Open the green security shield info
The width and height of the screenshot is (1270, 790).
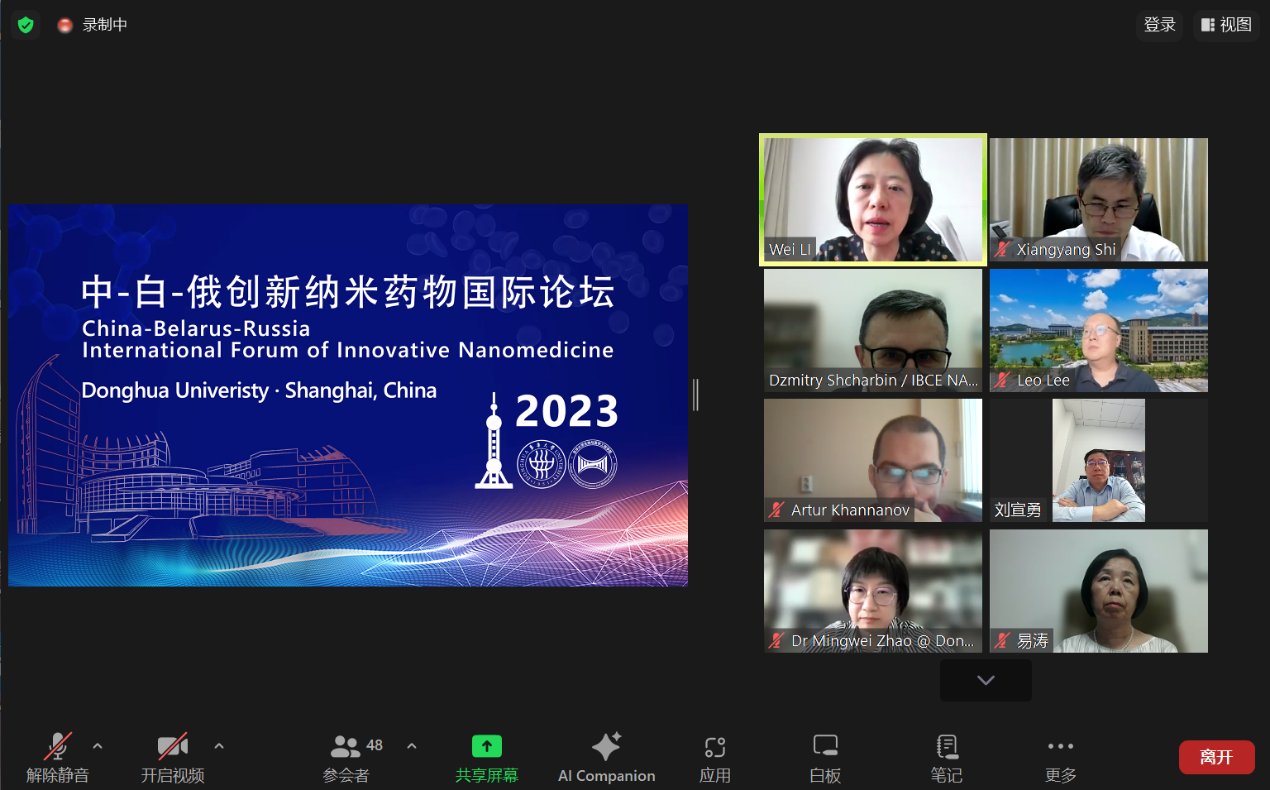pos(26,25)
